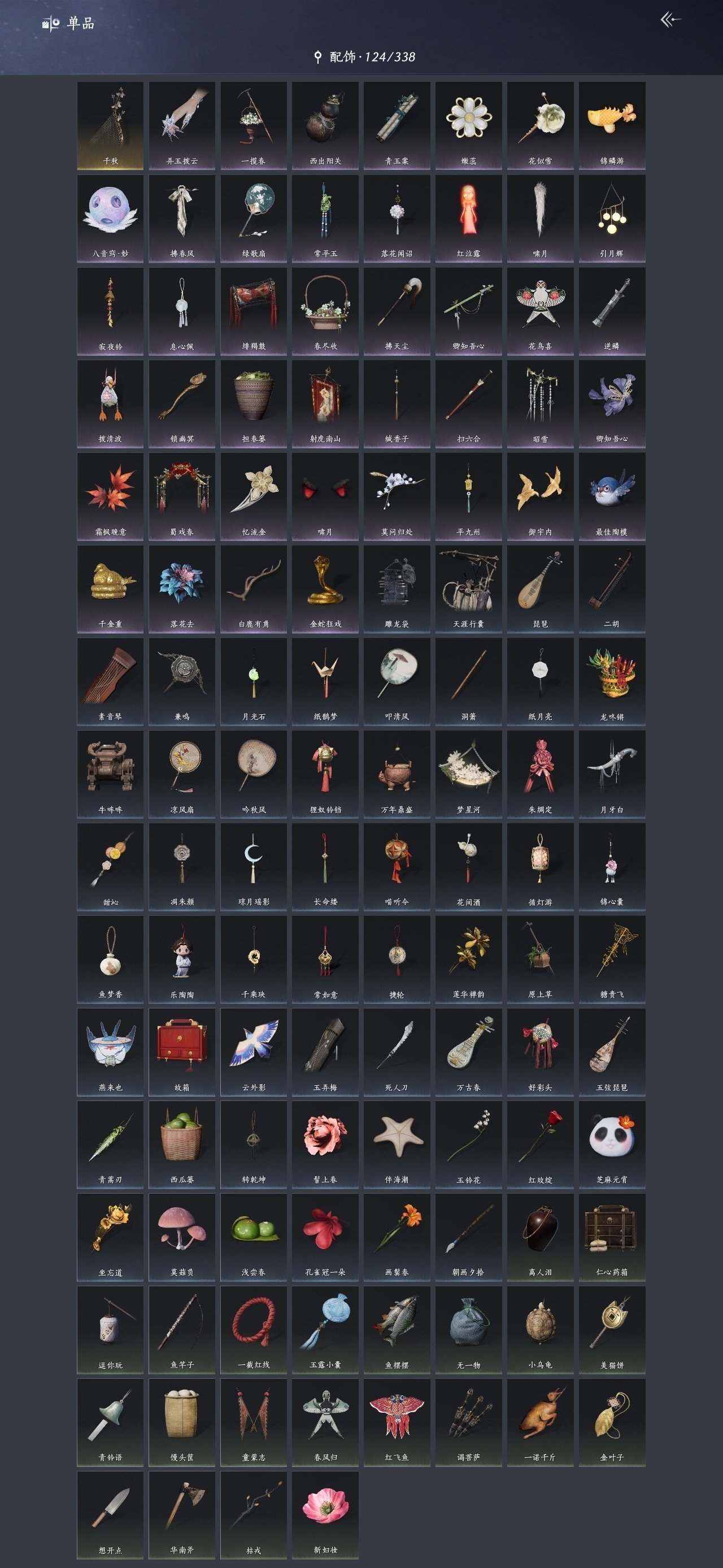
Task: Open the 牛哞哞 ox cart item
Action: 110,774
